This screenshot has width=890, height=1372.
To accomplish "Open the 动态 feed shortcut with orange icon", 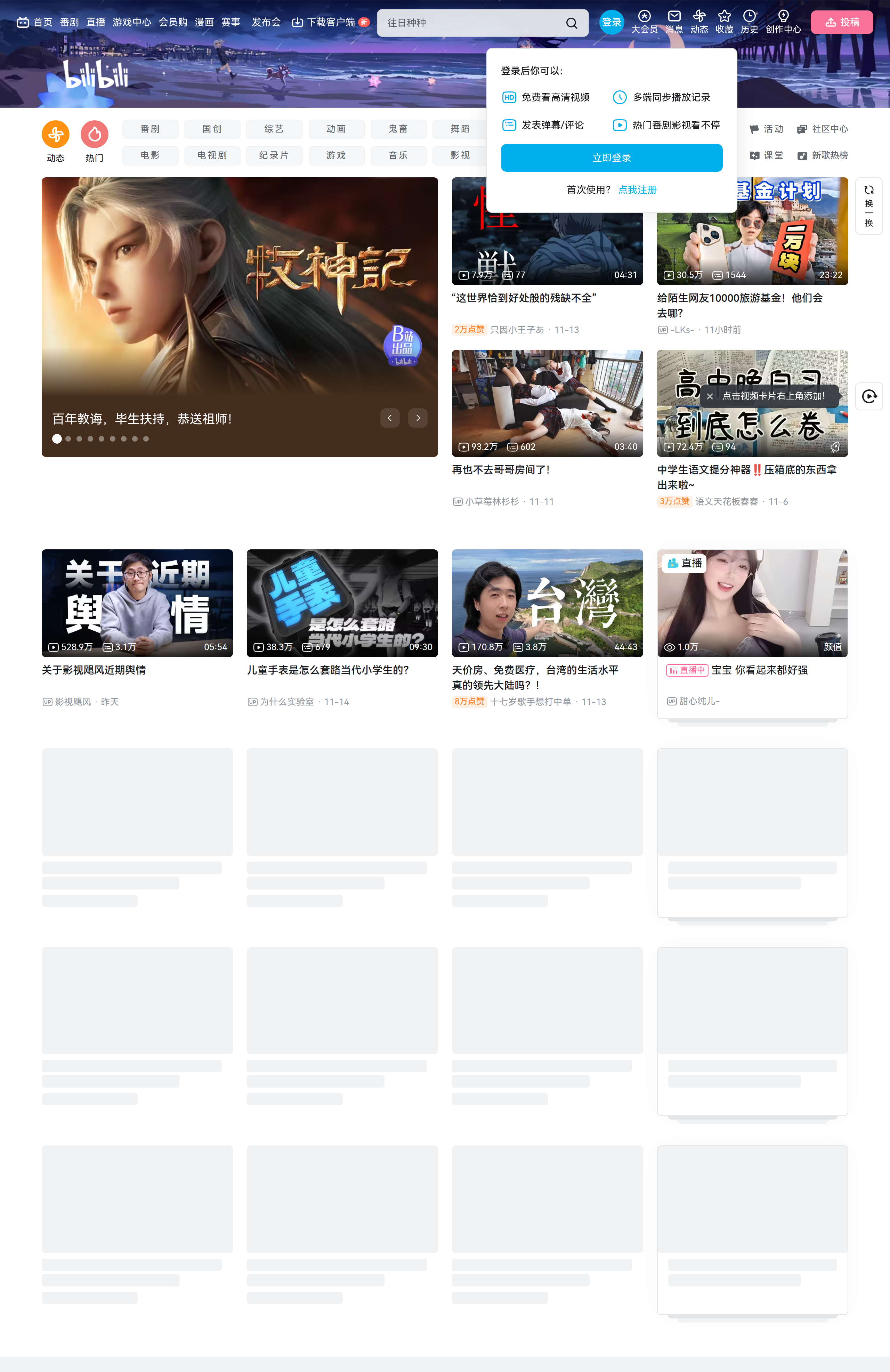I will click(x=55, y=141).
